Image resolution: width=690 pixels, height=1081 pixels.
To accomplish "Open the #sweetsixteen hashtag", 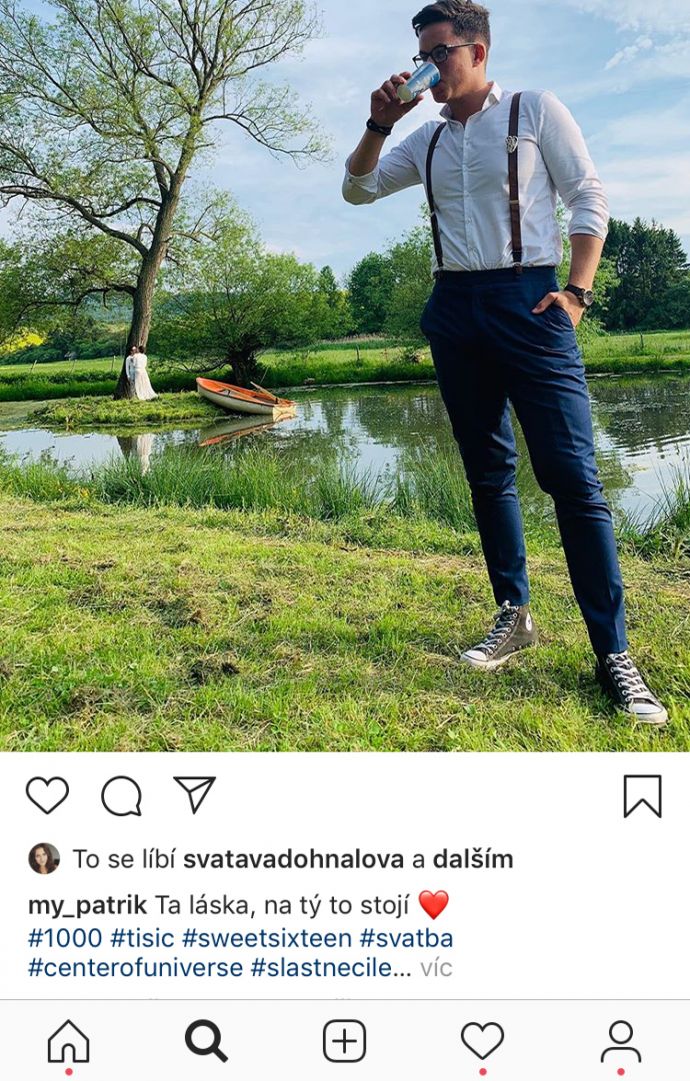I will pyautogui.click(x=267, y=938).
